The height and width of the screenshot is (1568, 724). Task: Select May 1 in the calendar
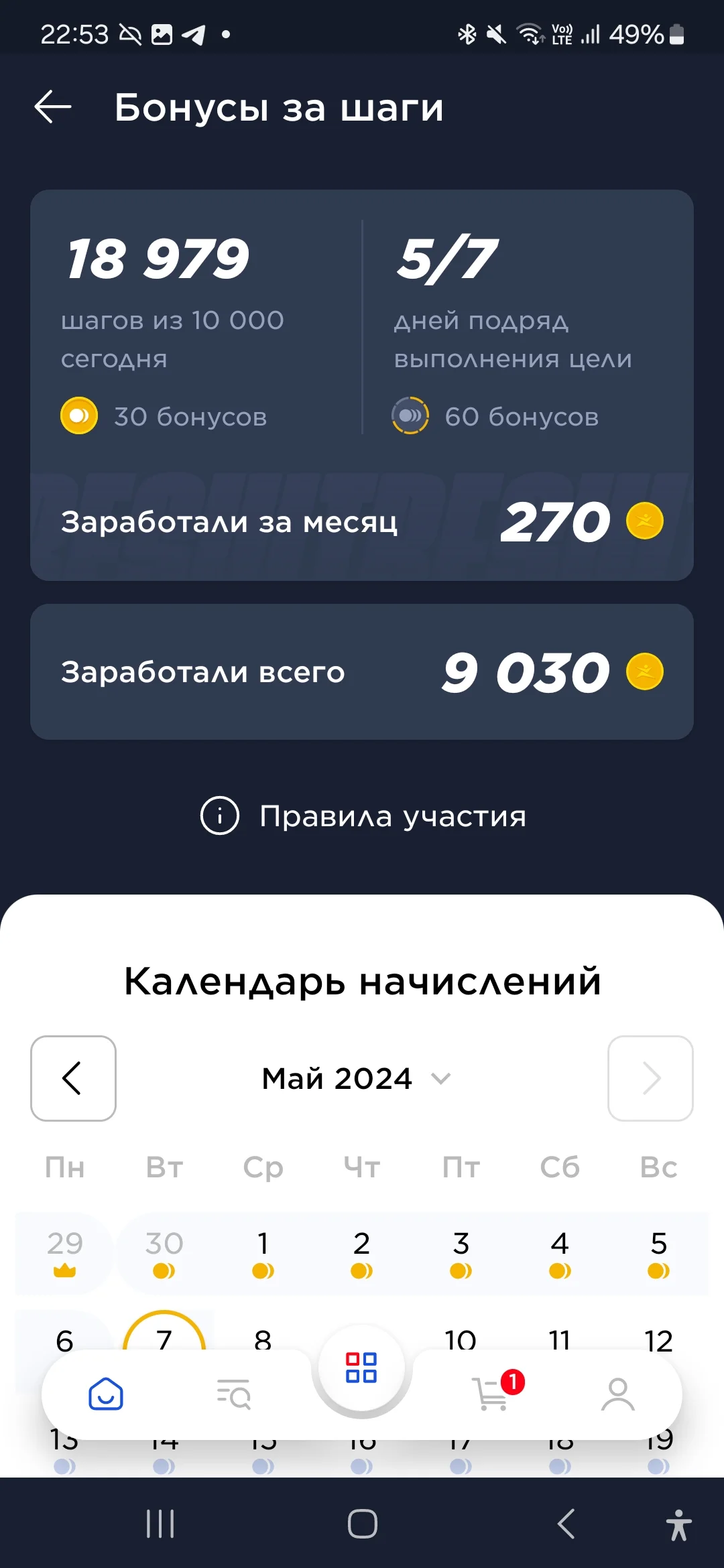coord(263,1252)
